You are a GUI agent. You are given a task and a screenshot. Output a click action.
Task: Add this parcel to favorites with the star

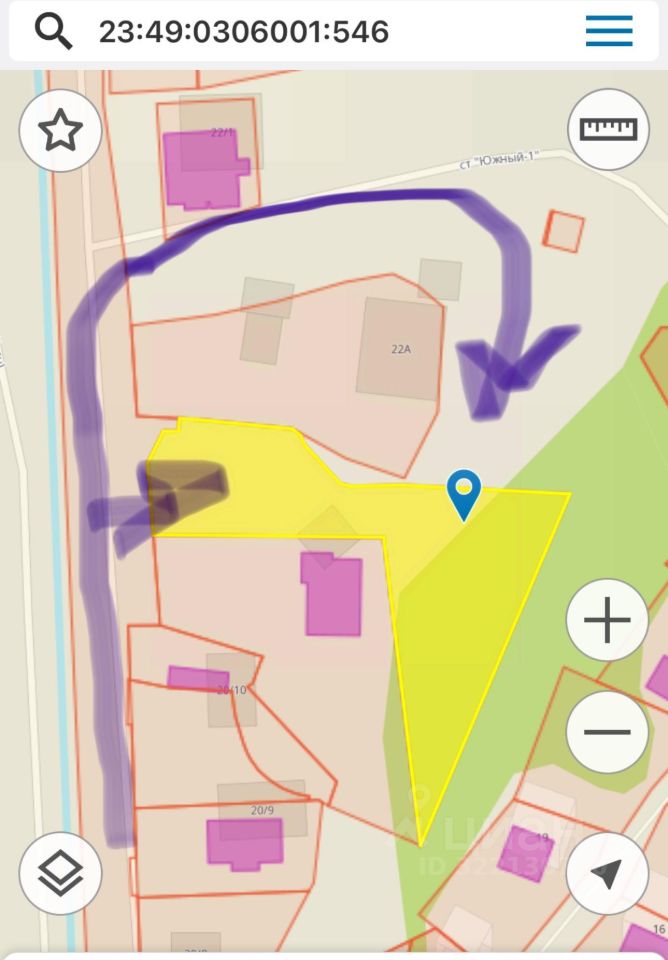tap(60, 130)
